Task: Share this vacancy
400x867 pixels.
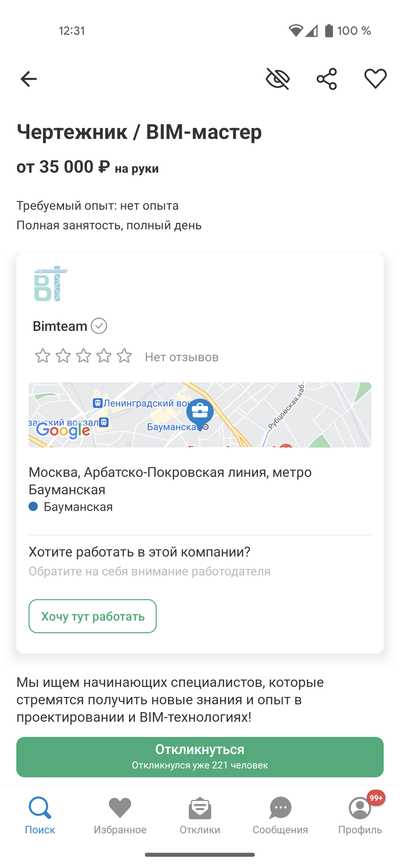Action: (326, 79)
